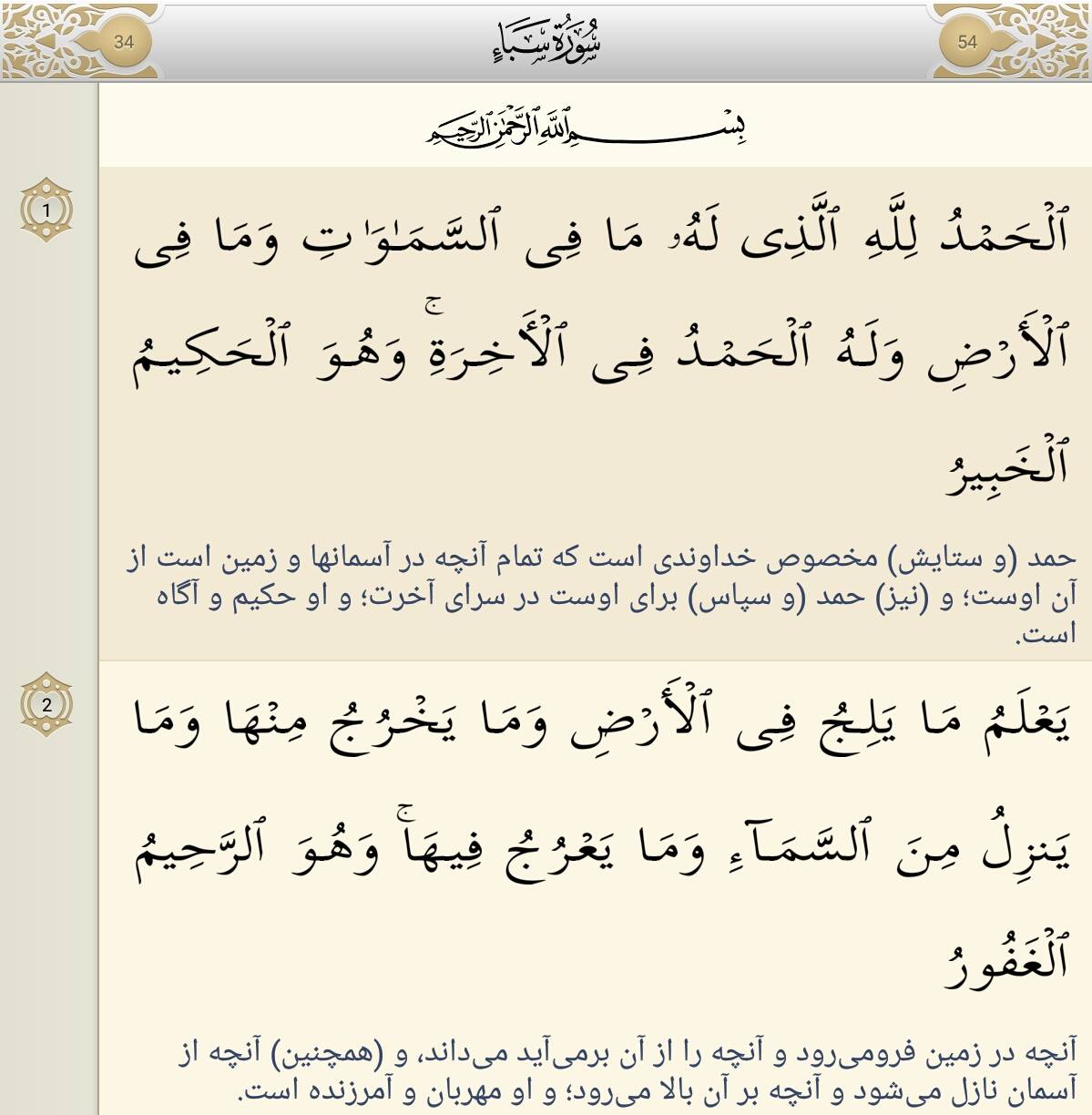Select verse number 1 marker
The height and width of the screenshot is (1115, 1092).
coord(46,210)
